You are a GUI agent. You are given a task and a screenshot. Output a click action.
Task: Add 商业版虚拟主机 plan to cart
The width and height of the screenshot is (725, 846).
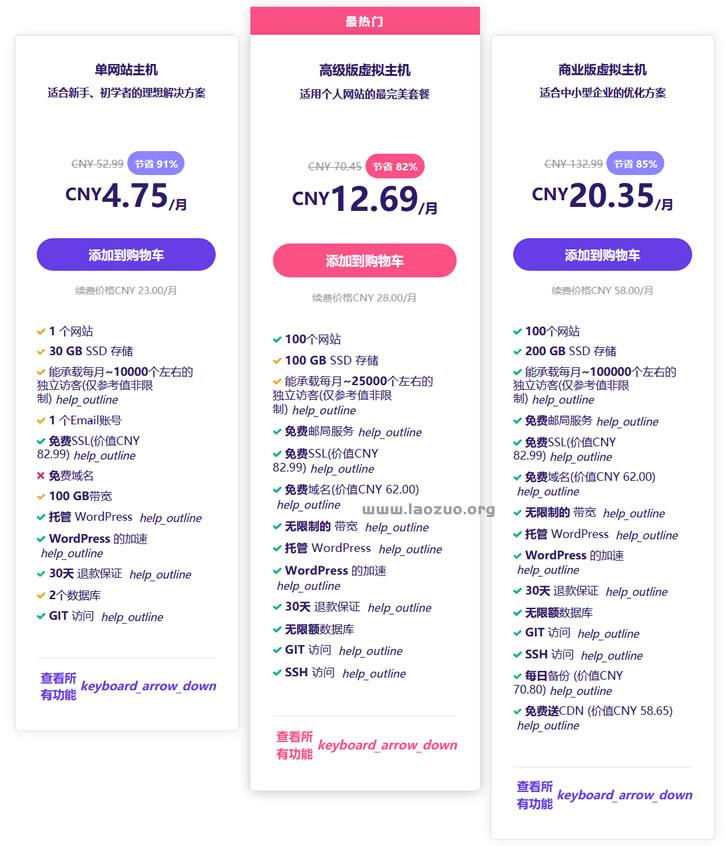coord(602,255)
